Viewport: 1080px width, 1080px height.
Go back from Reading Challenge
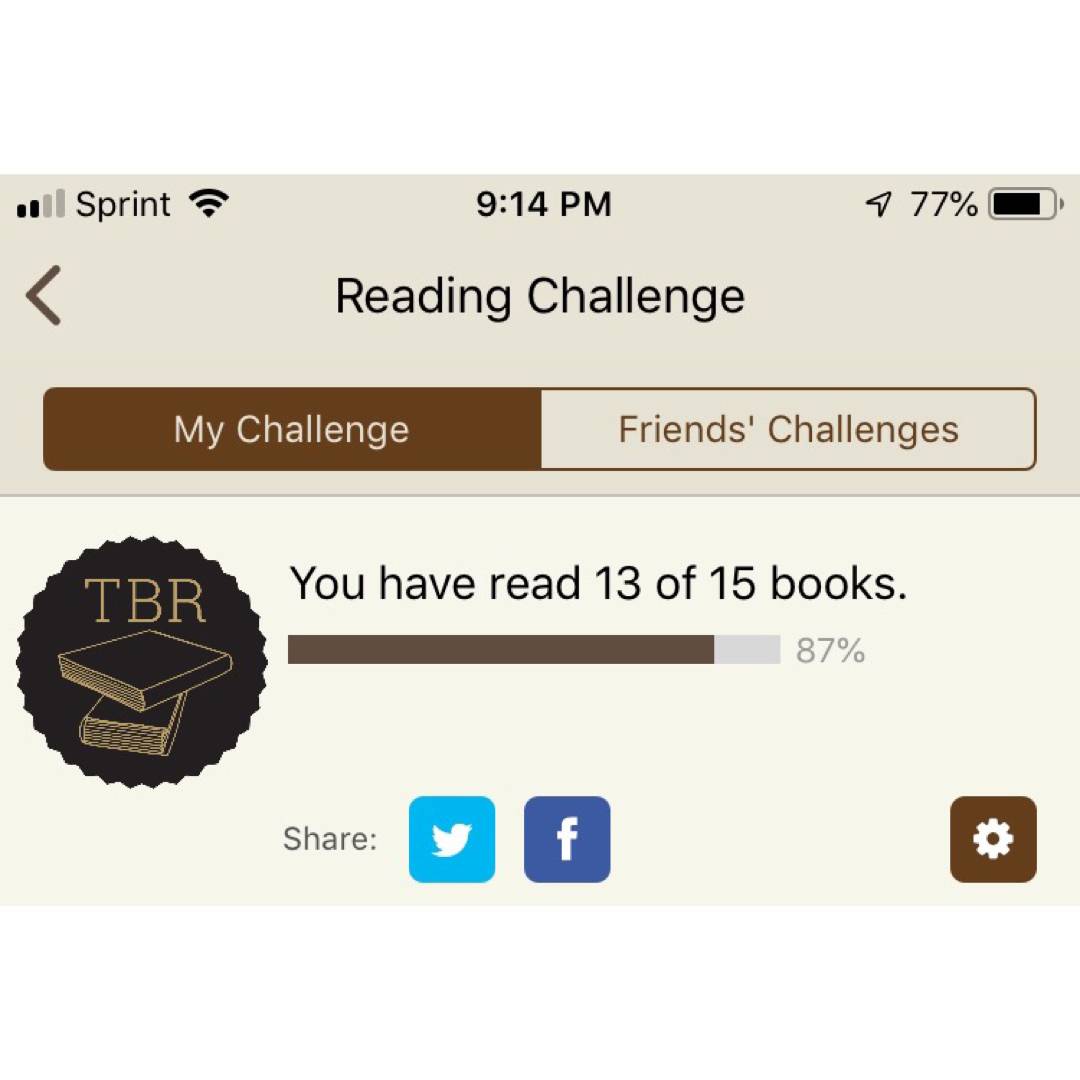tap(44, 296)
